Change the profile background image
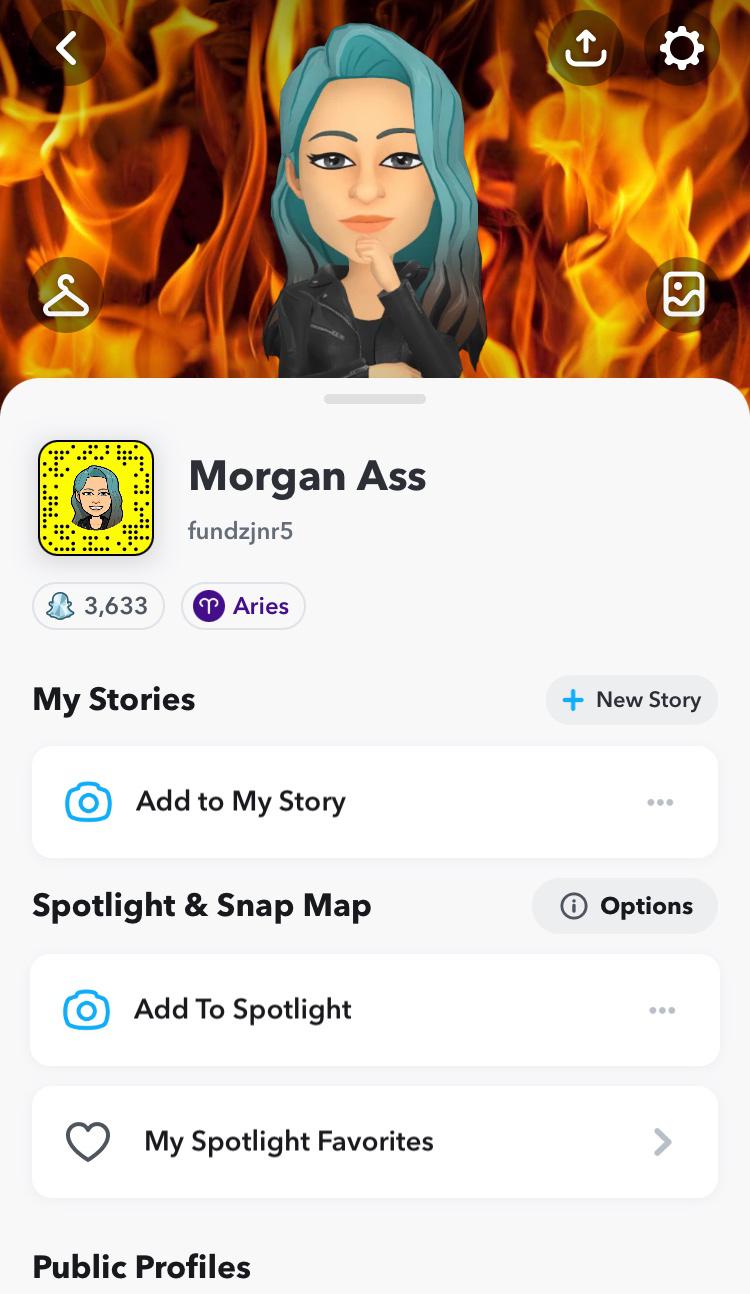750x1294 pixels. click(x=683, y=295)
